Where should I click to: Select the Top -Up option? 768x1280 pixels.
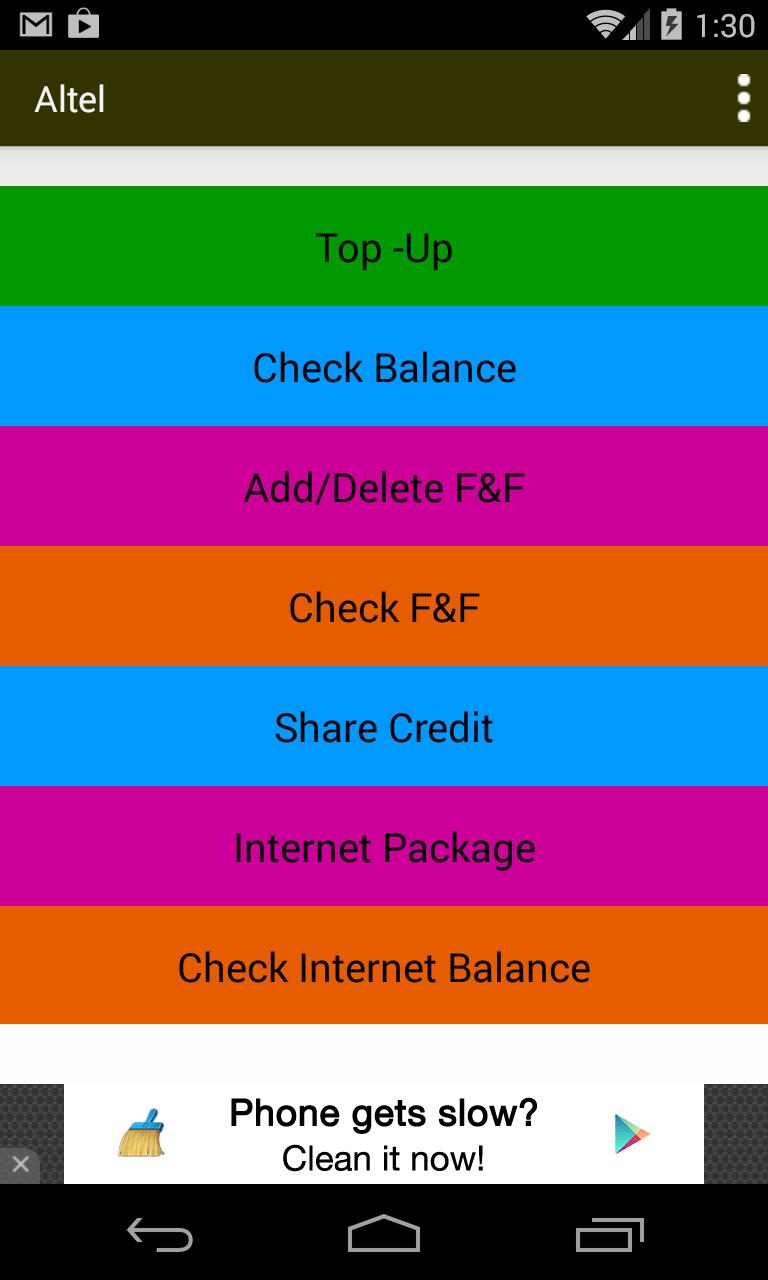tap(384, 247)
